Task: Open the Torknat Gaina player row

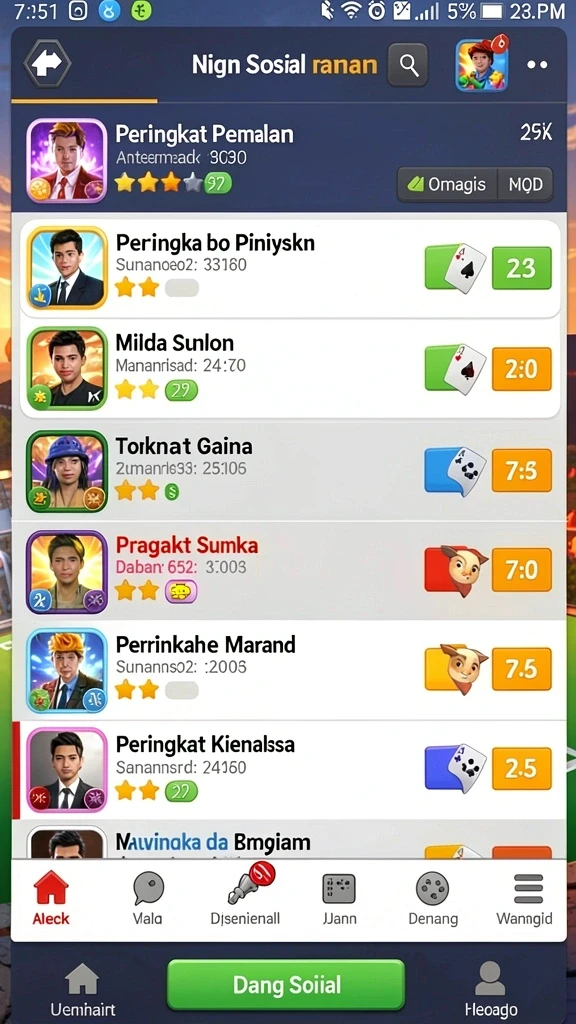Action: (289, 470)
